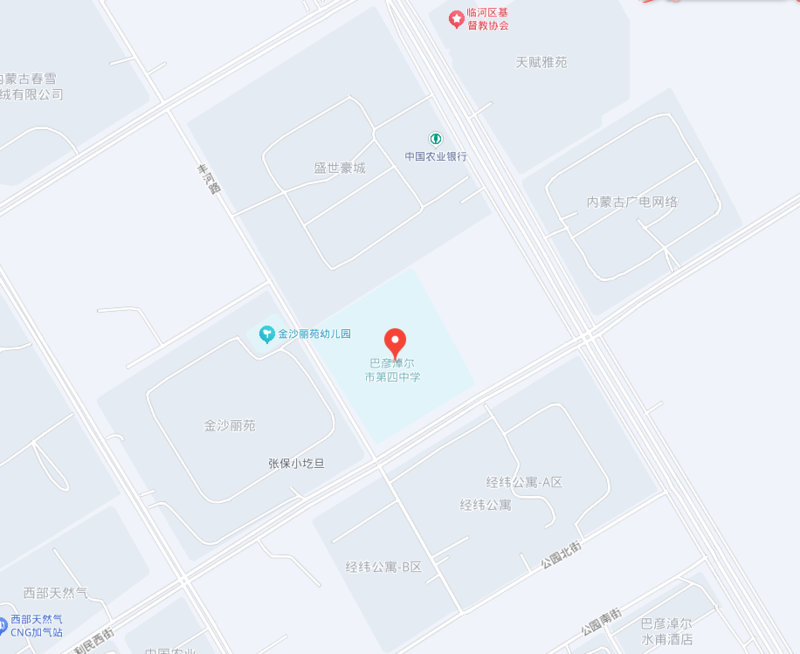Tap the red pin at 巴彦淖尔市第四中学

click(x=395, y=342)
